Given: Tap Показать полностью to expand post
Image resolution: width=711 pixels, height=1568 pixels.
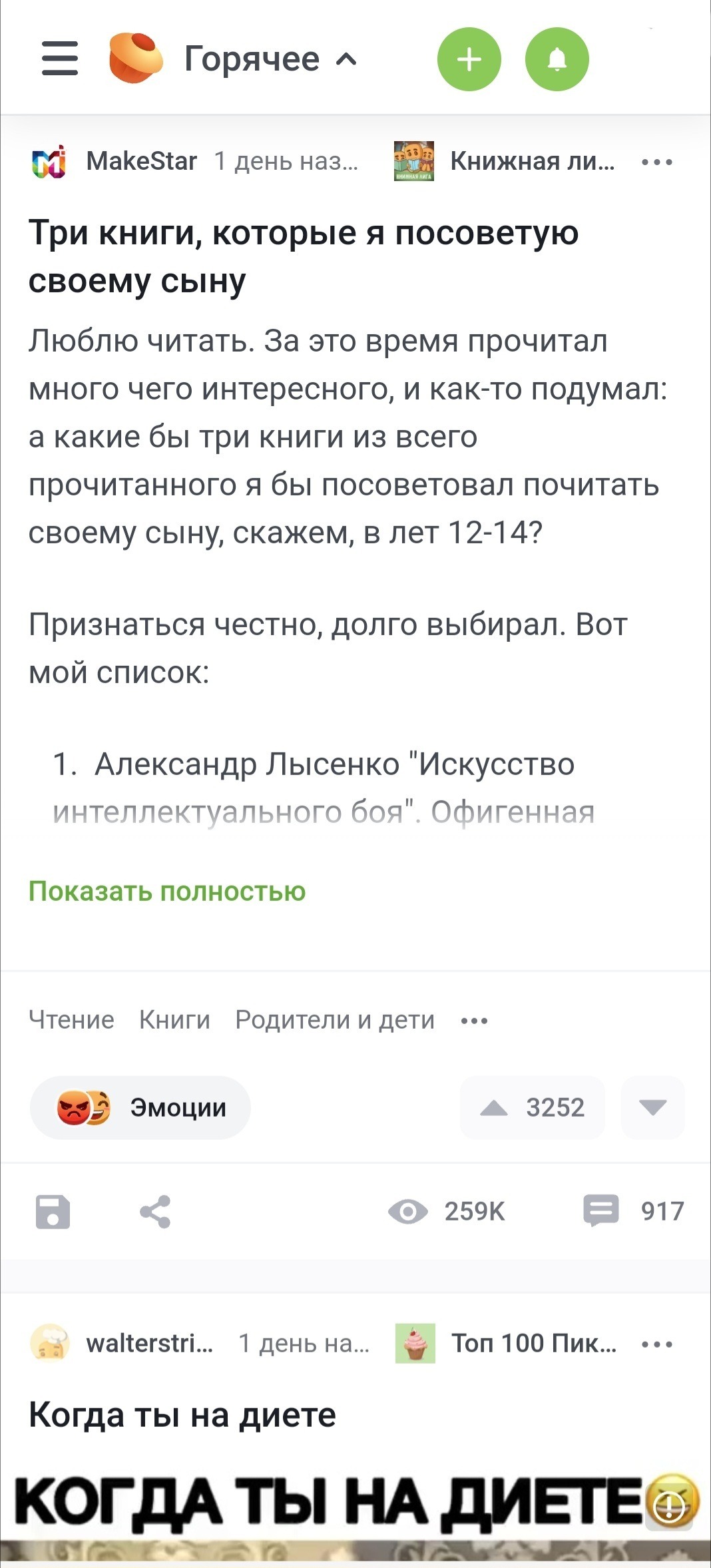Looking at the screenshot, I should (167, 891).
